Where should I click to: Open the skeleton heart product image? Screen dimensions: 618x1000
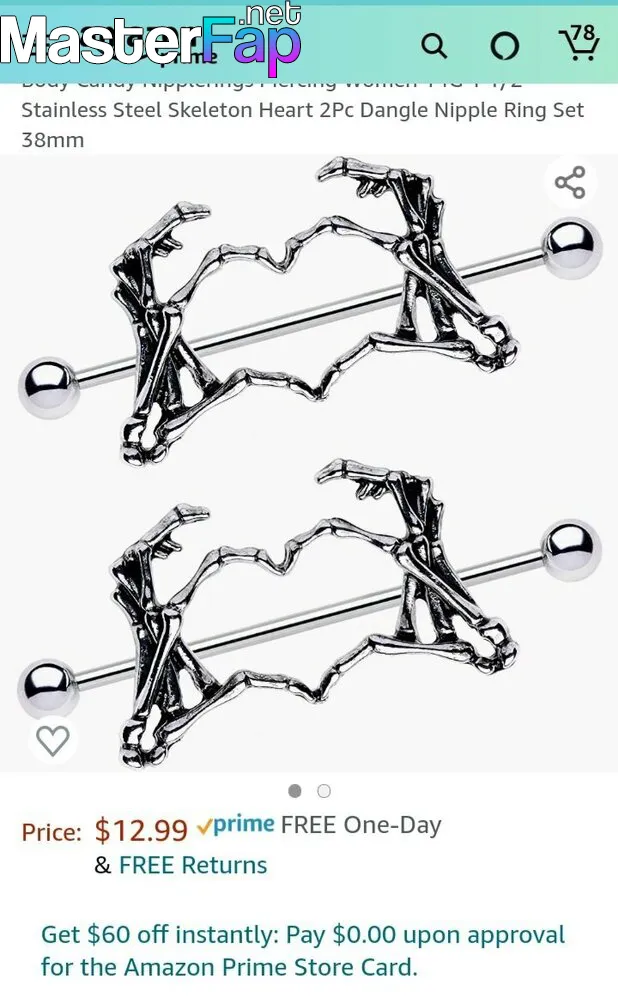(309, 463)
